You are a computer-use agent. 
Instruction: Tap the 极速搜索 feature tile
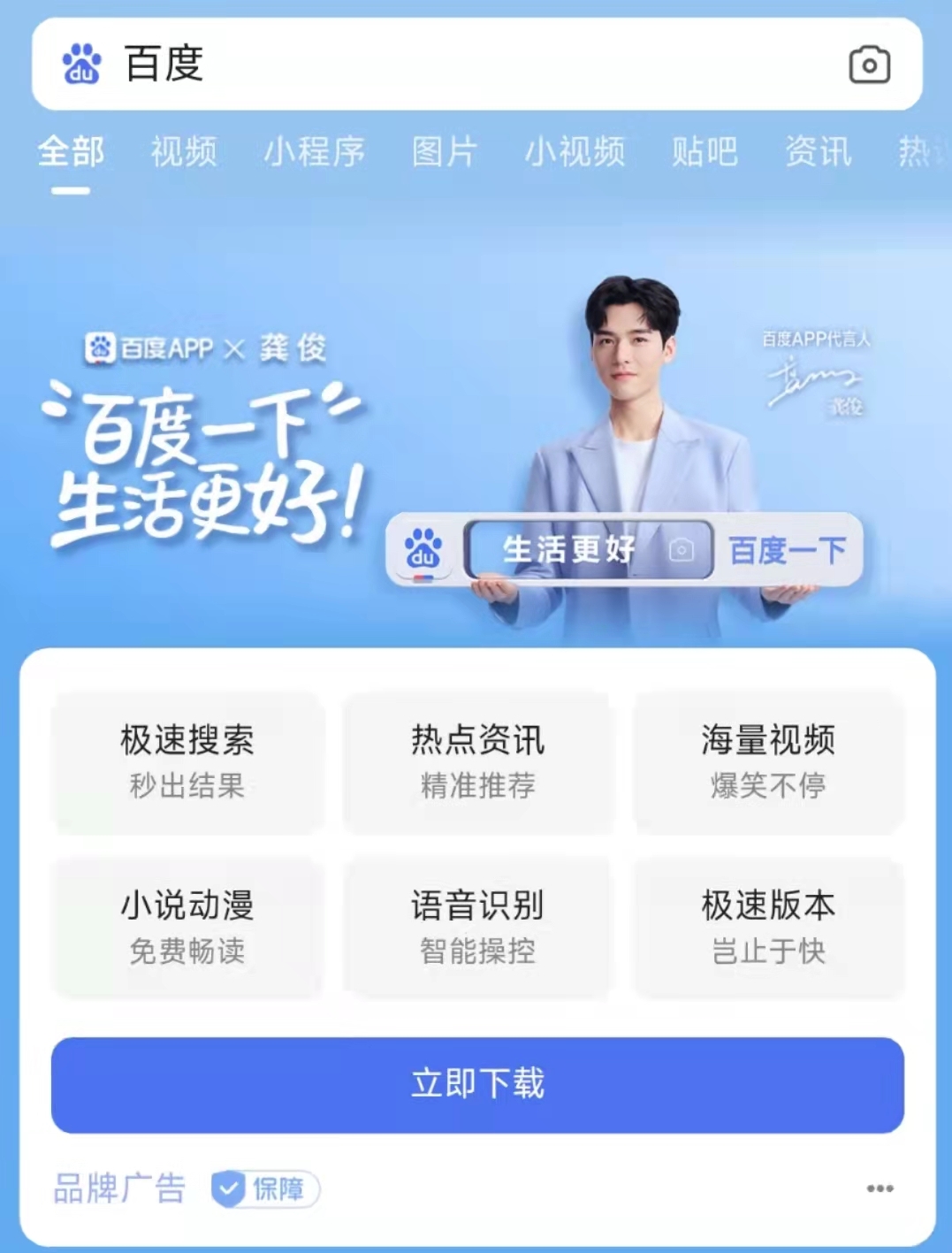click(x=187, y=761)
